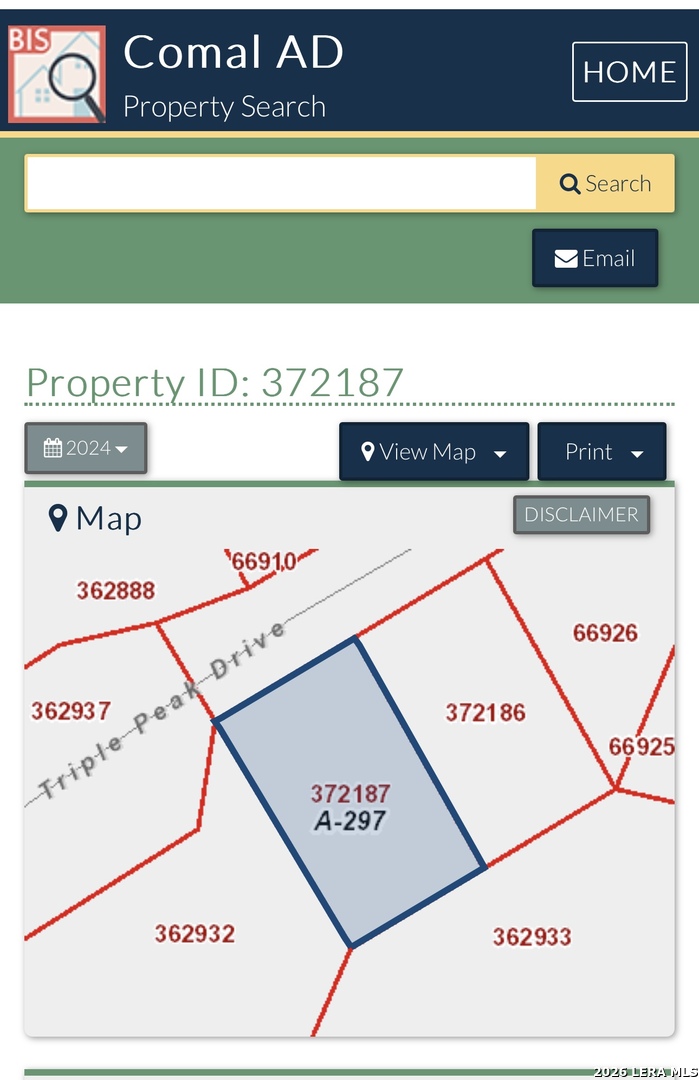Show the map DISCLAIMER
This screenshot has height=1080, width=699.
coord(581,514)
